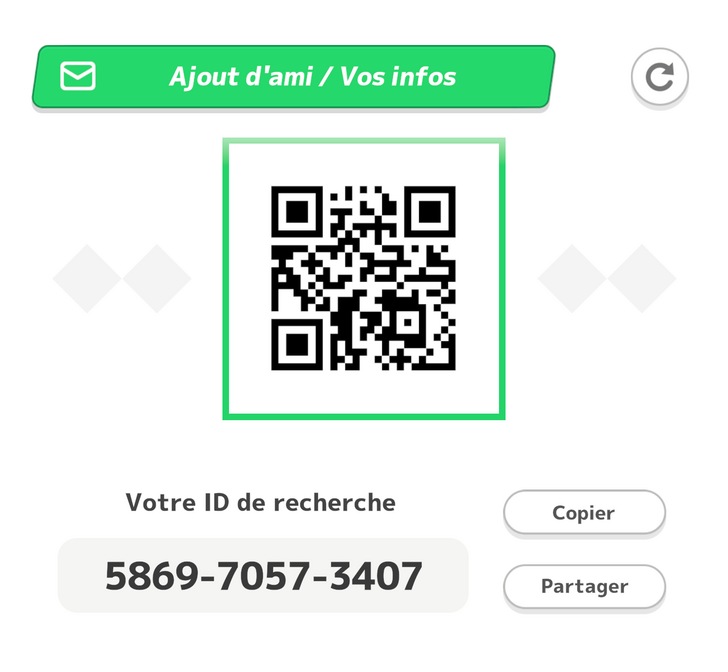728x672 pixels.
Task: Tap the refresh circular arrow icon
Action: [659, 77]
